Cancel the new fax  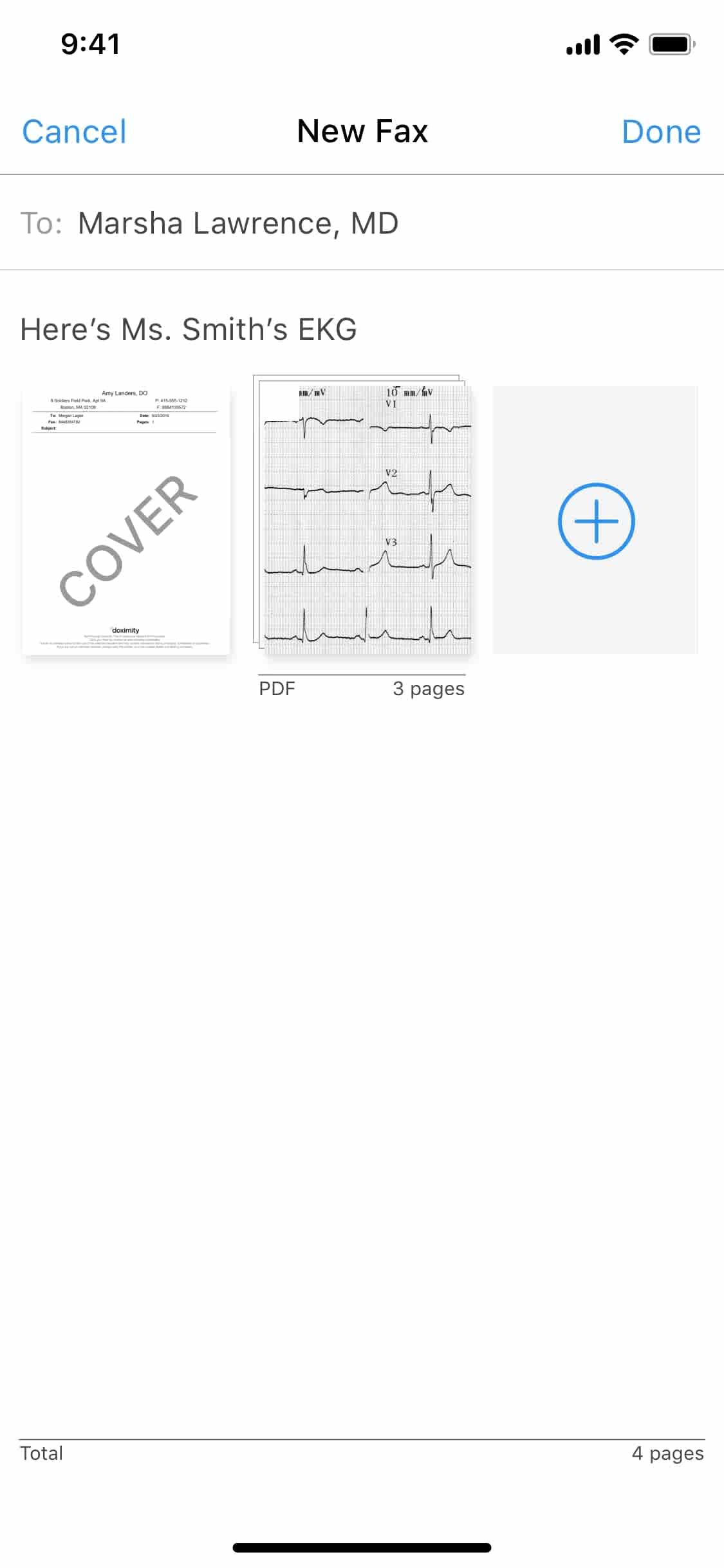click(74, 131)
